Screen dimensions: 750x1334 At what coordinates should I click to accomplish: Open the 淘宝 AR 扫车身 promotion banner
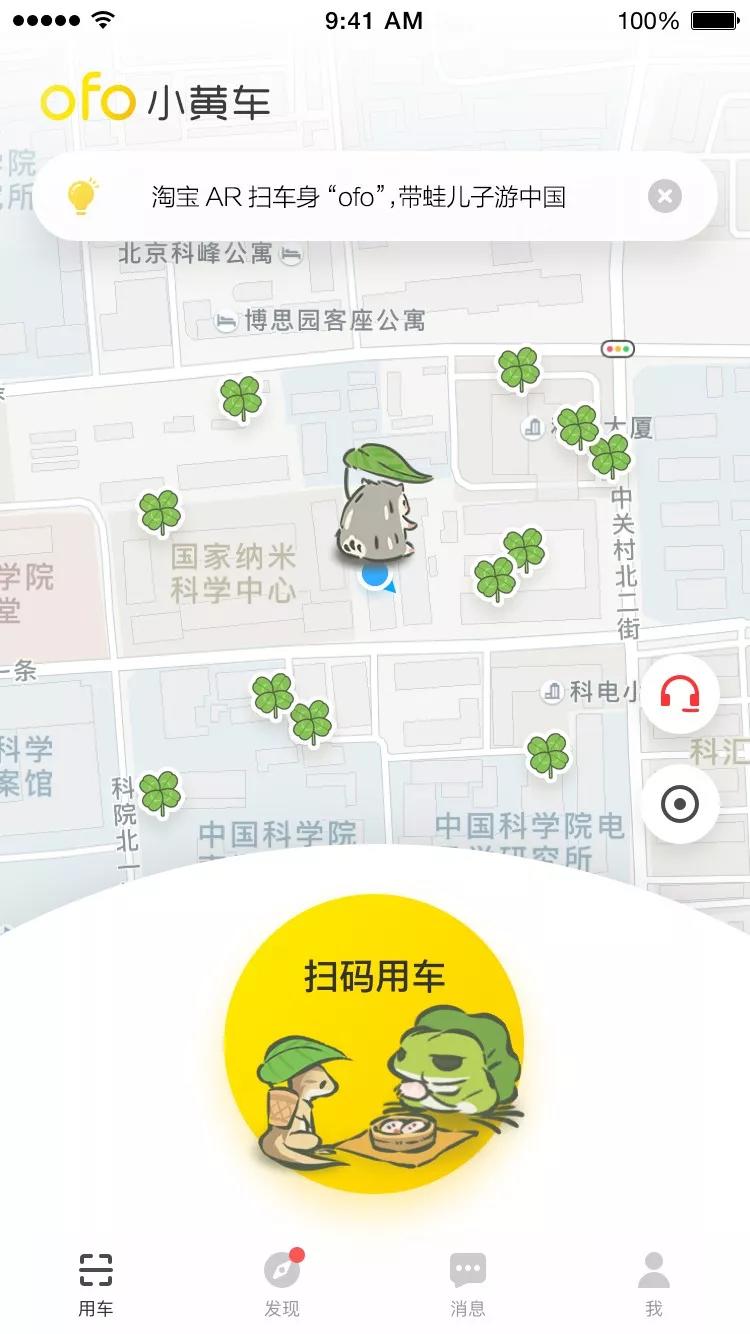tap(360, 197)
